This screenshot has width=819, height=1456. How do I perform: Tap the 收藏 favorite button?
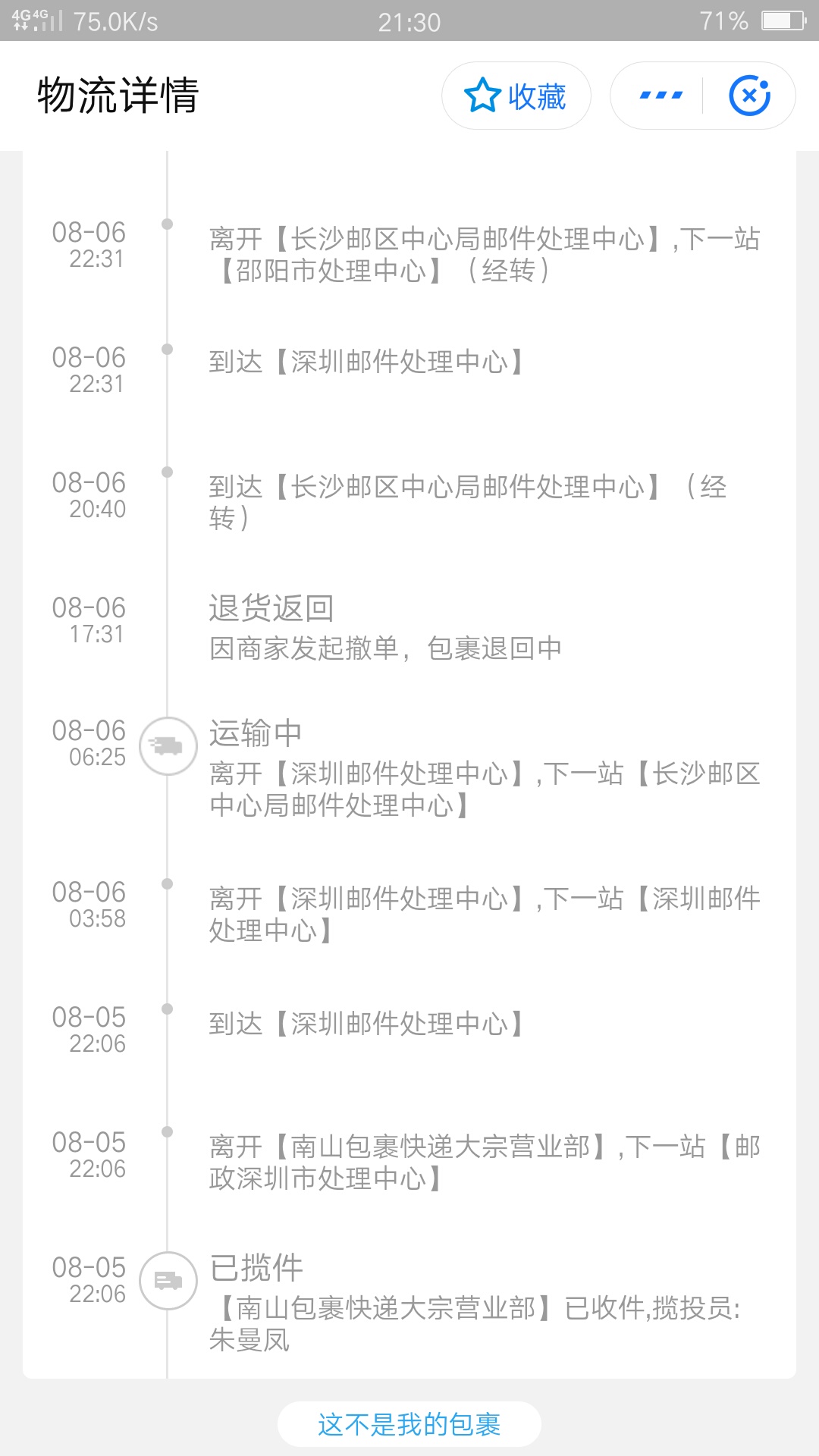click(x=516, y=96)
